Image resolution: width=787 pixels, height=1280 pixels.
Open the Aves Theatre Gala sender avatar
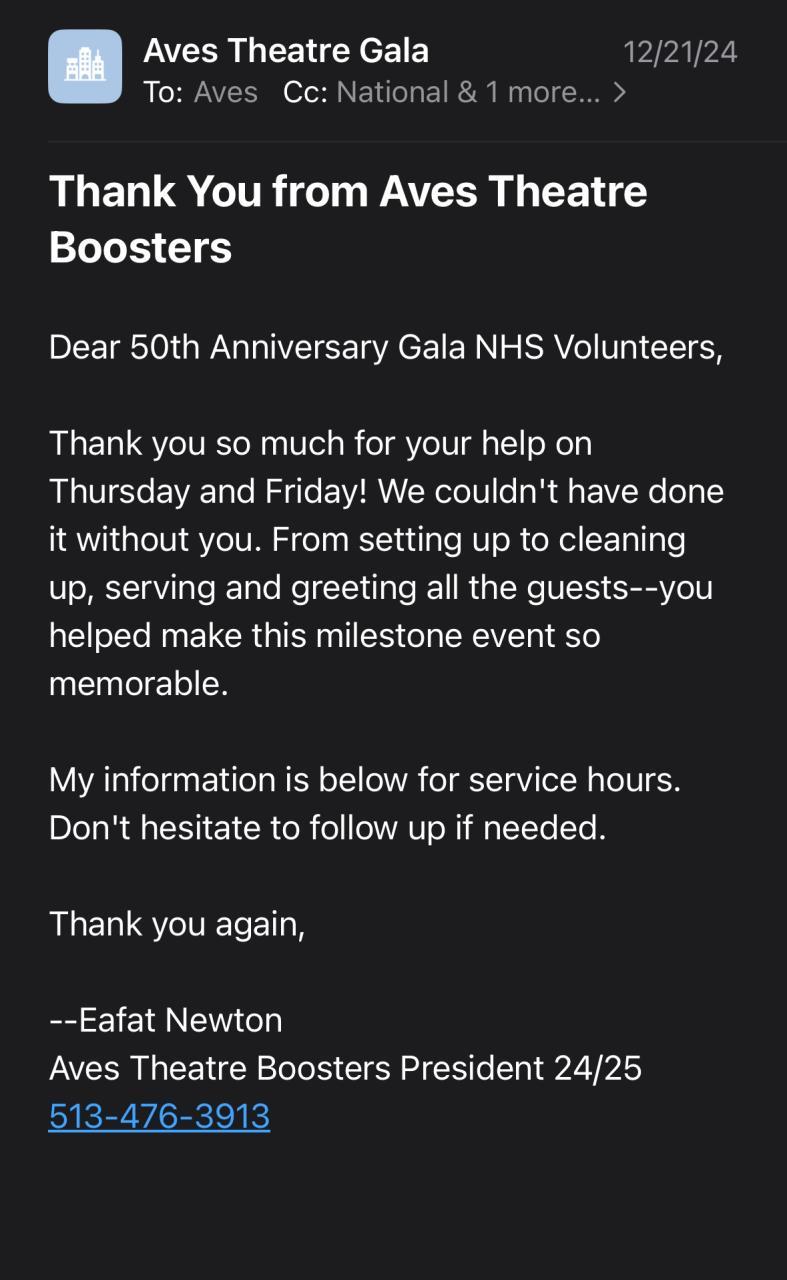(85, 67)
